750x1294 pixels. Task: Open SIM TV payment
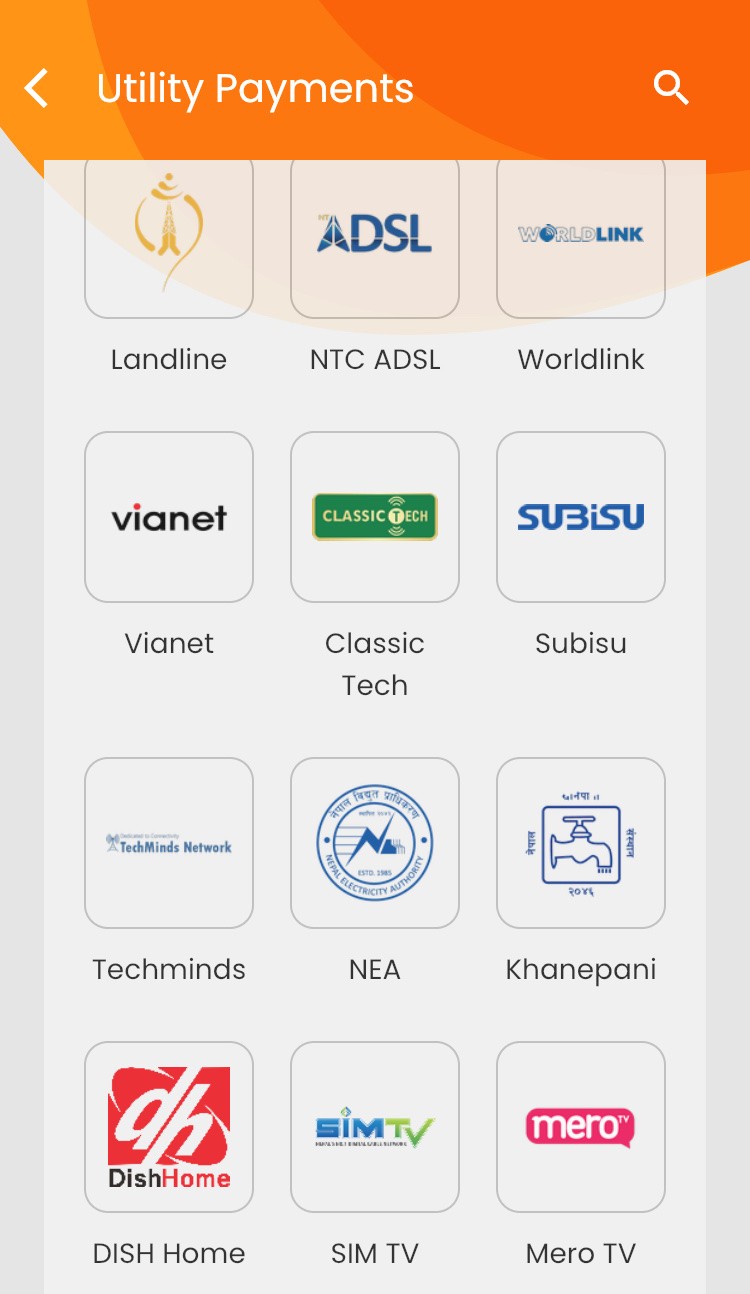pos(375,1127)
